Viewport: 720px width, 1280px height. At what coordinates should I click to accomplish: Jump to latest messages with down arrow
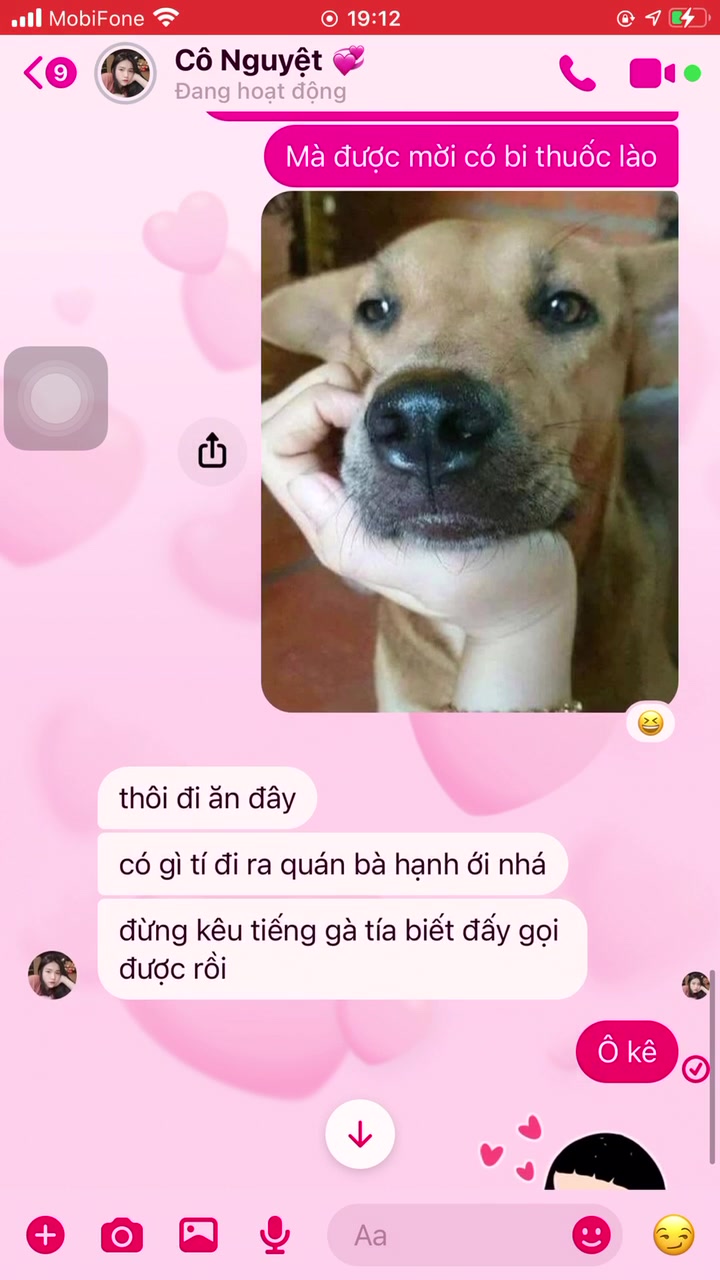(x=360, y=1134)
